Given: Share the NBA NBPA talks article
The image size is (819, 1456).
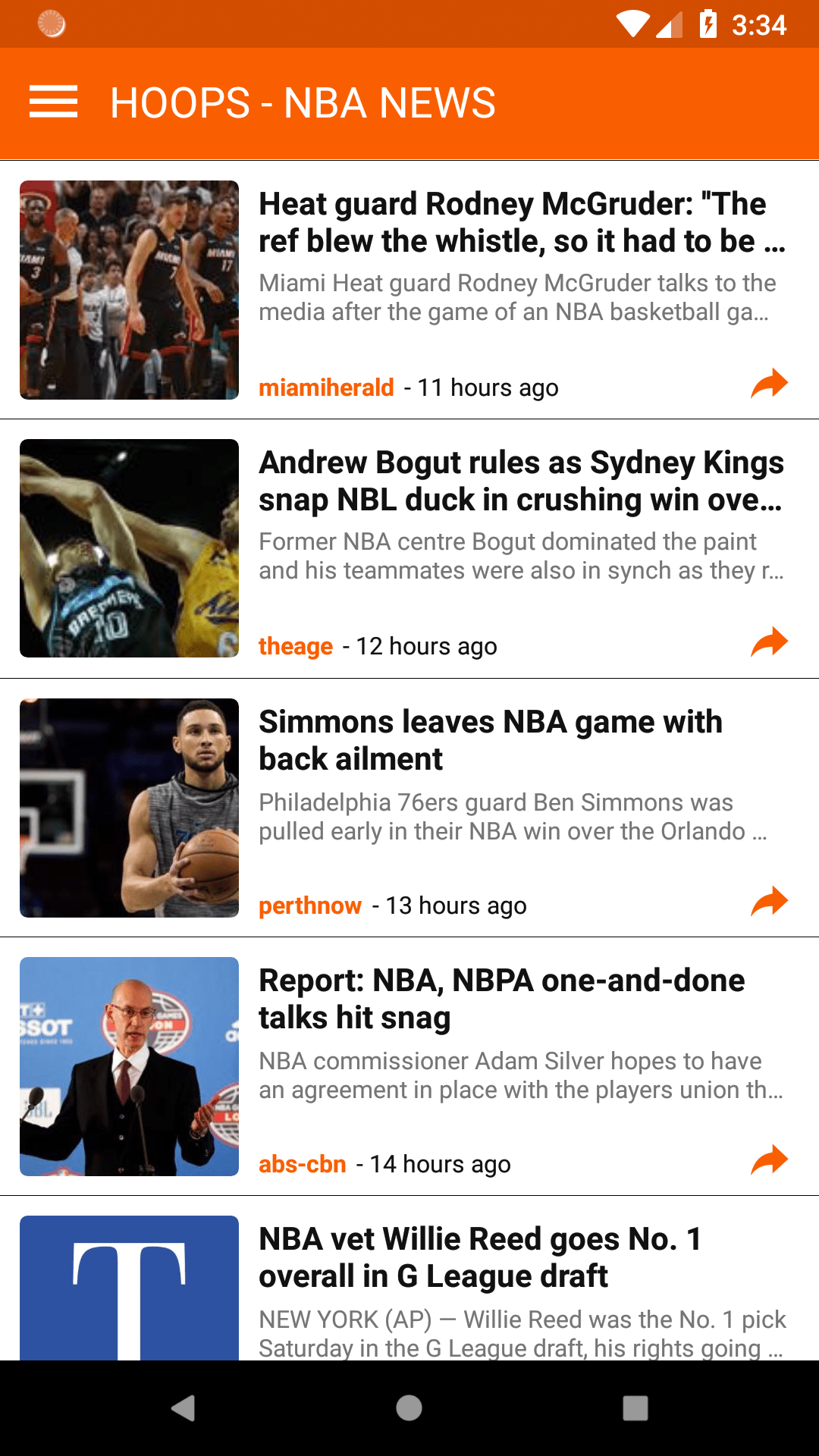Looking at the screenshot, I should pyautogui.click(x=769, y=1161).
